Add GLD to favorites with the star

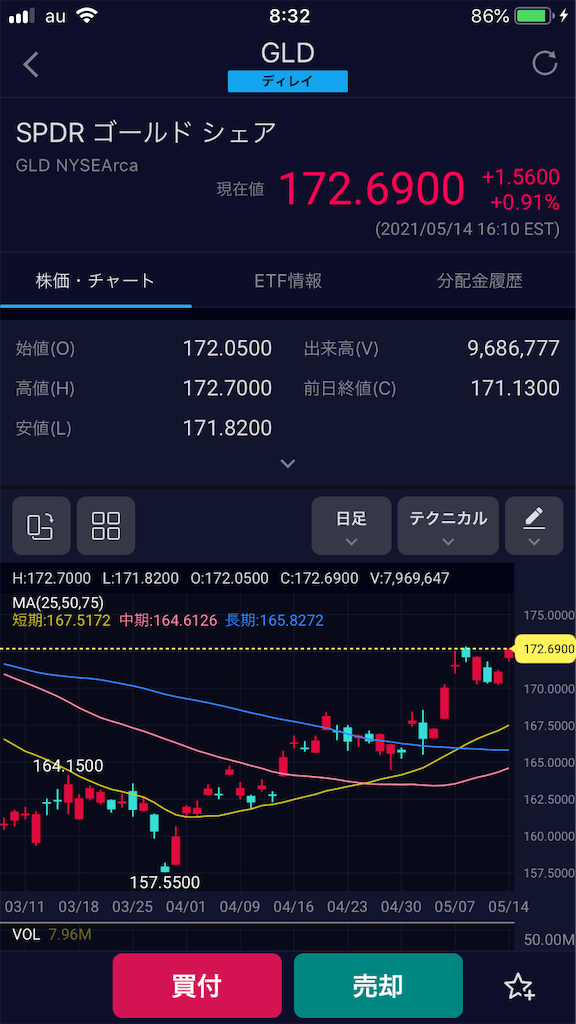tap(520, 986)
